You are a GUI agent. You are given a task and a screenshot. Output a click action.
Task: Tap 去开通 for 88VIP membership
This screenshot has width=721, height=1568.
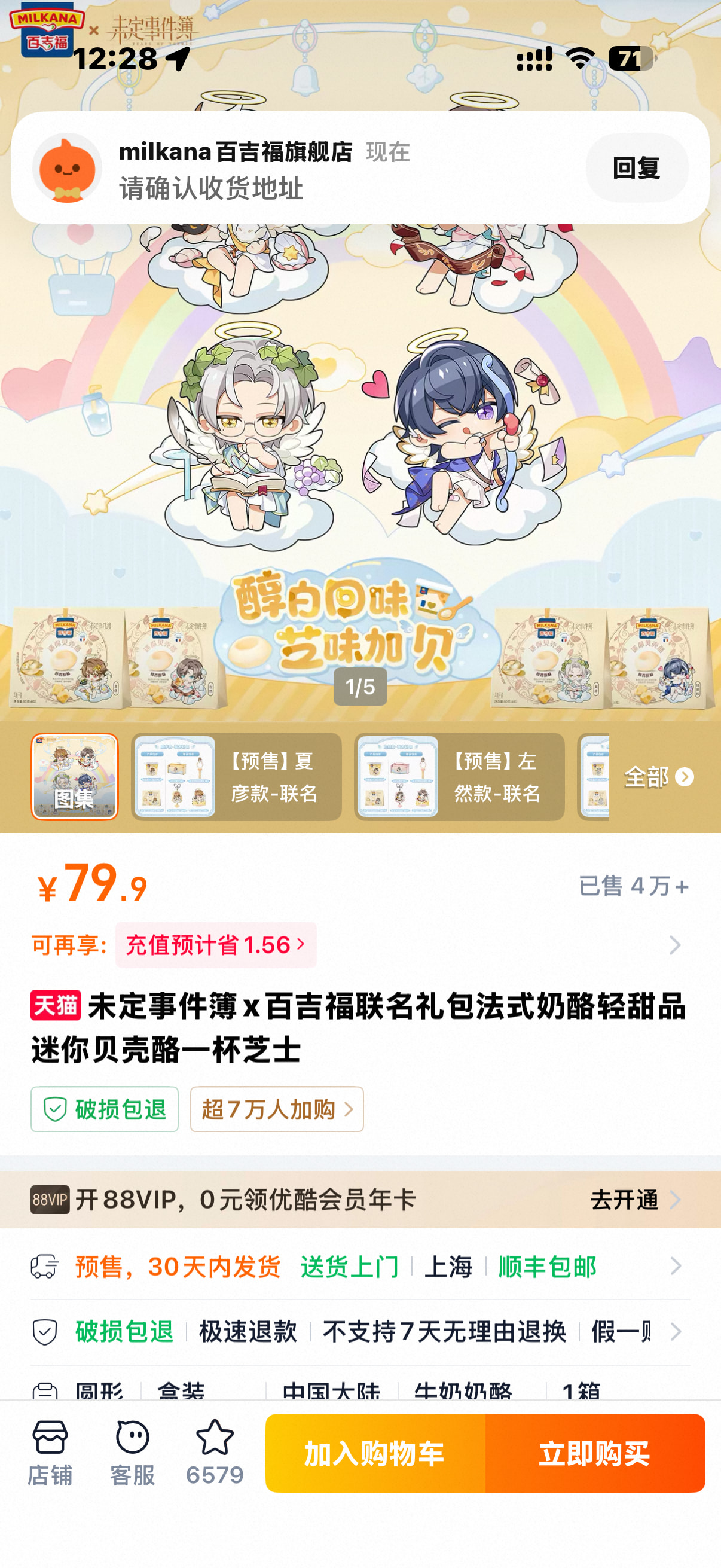(634, 1200)
